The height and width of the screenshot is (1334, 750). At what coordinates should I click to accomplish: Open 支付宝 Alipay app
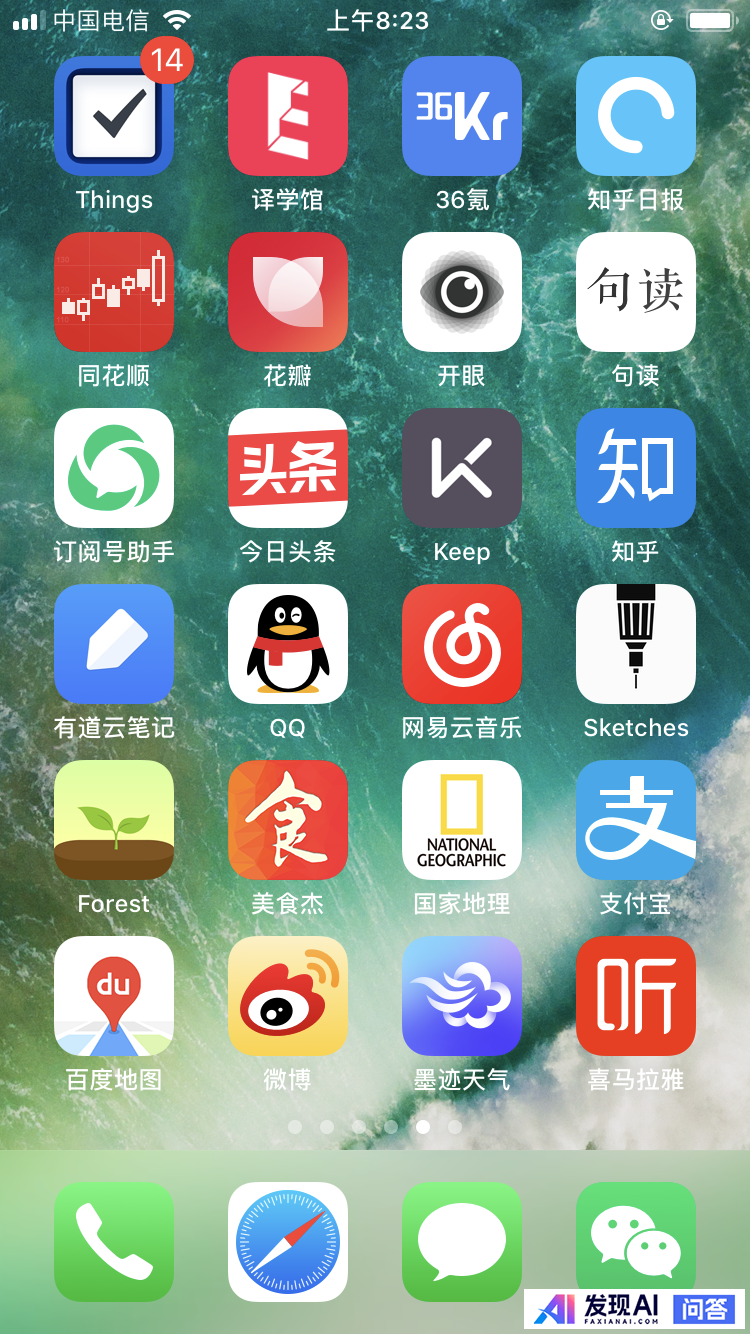tap(636, 820)
